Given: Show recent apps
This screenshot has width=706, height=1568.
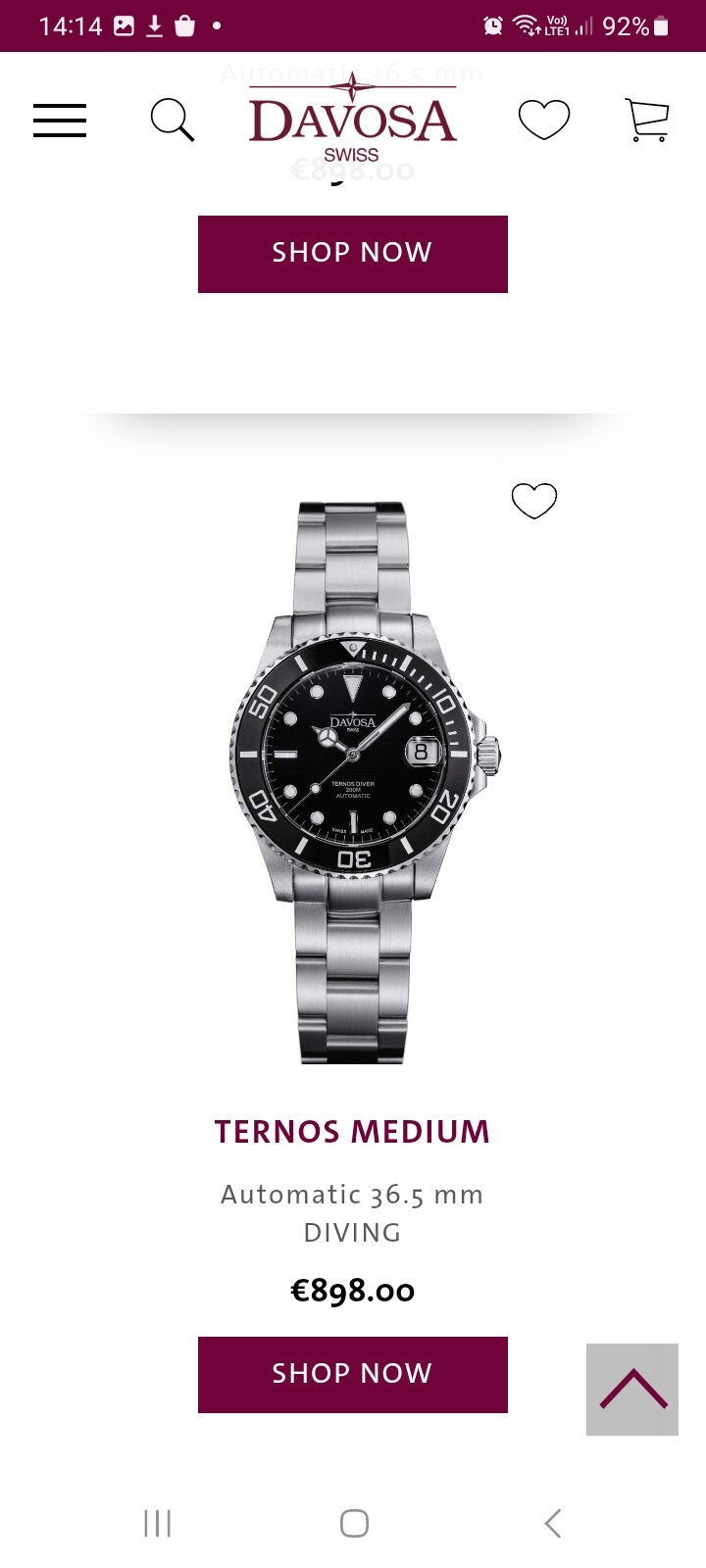Looking at the screenshot, I should point(157,1523).
